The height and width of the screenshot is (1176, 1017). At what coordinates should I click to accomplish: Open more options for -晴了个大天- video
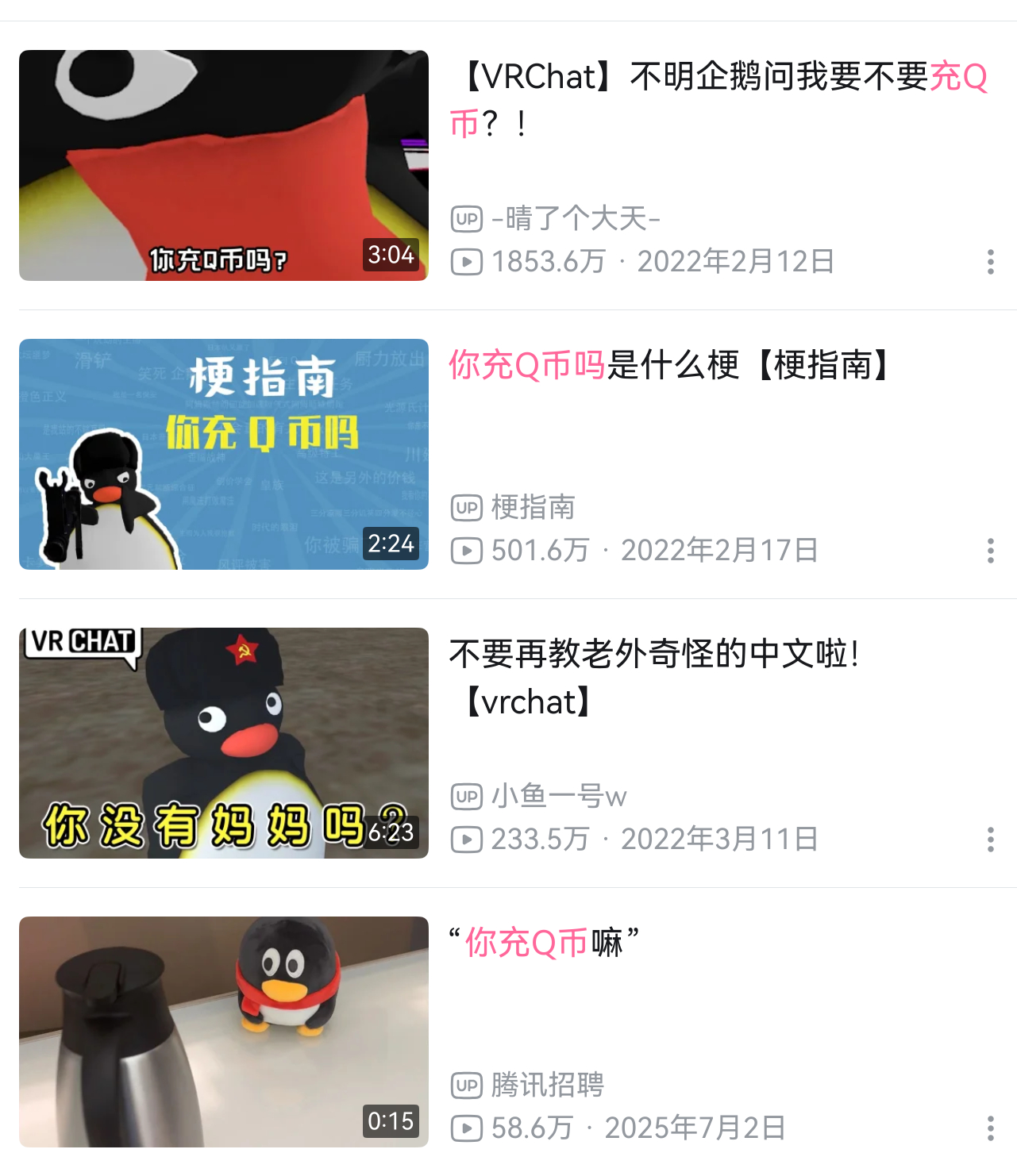990,262
